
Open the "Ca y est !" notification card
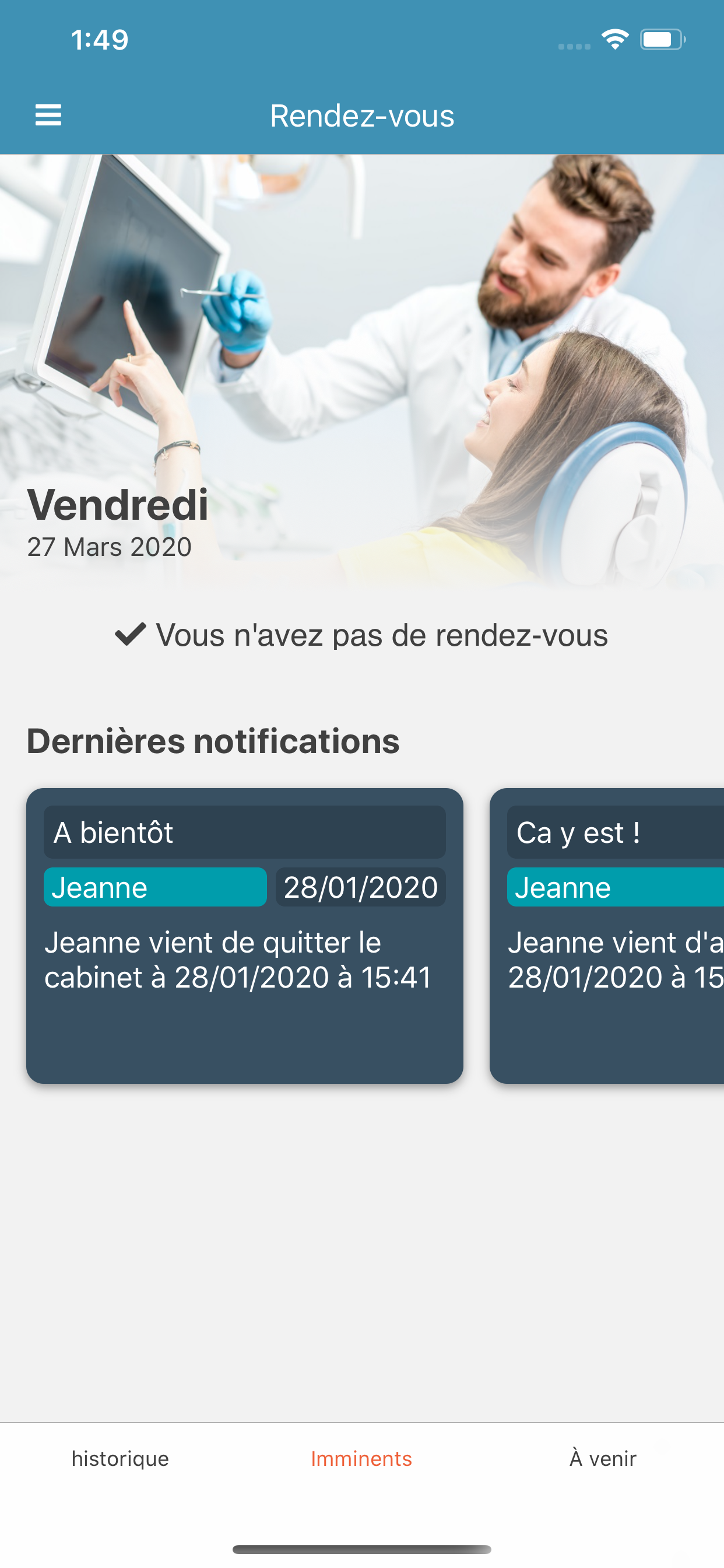coord(607,936)
